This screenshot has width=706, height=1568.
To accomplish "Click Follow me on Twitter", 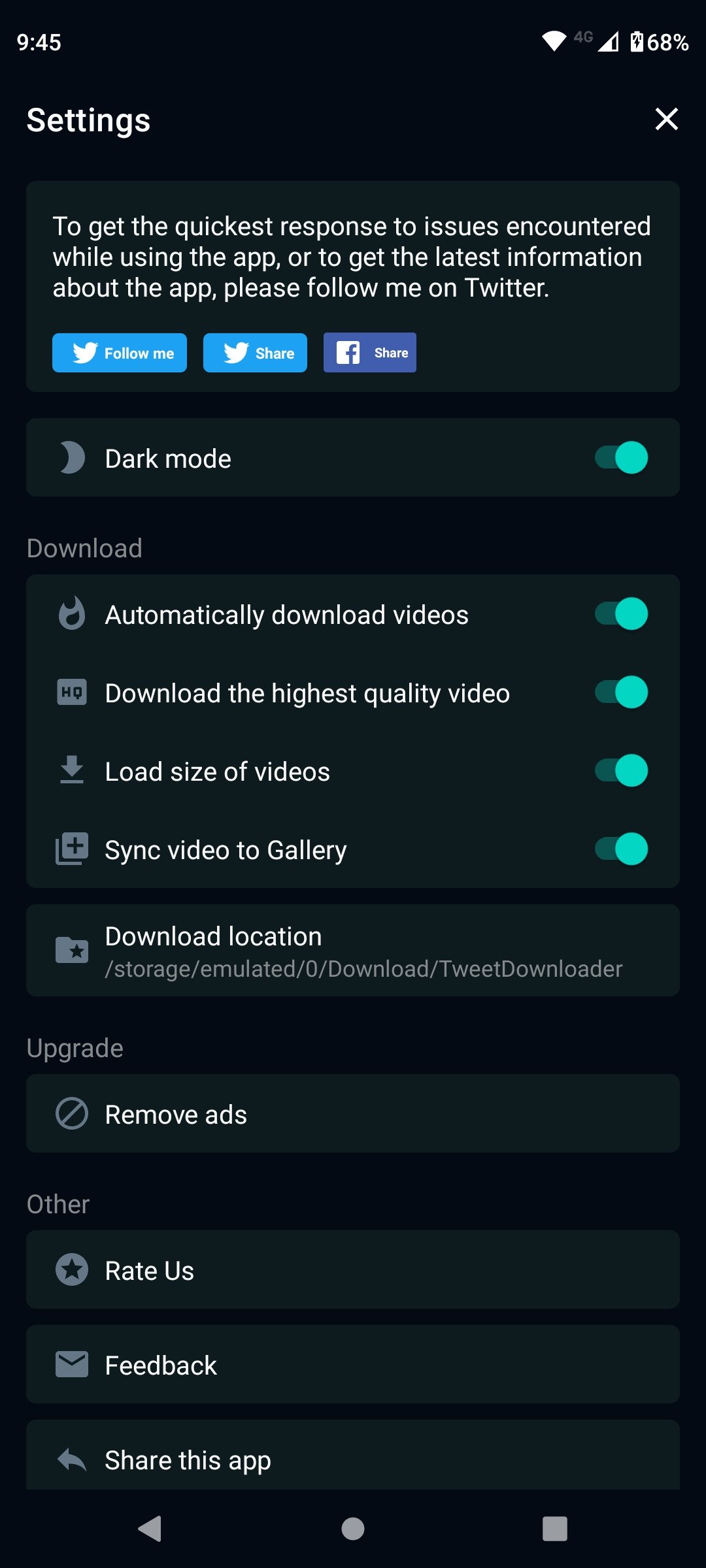I will click(119, 353).
